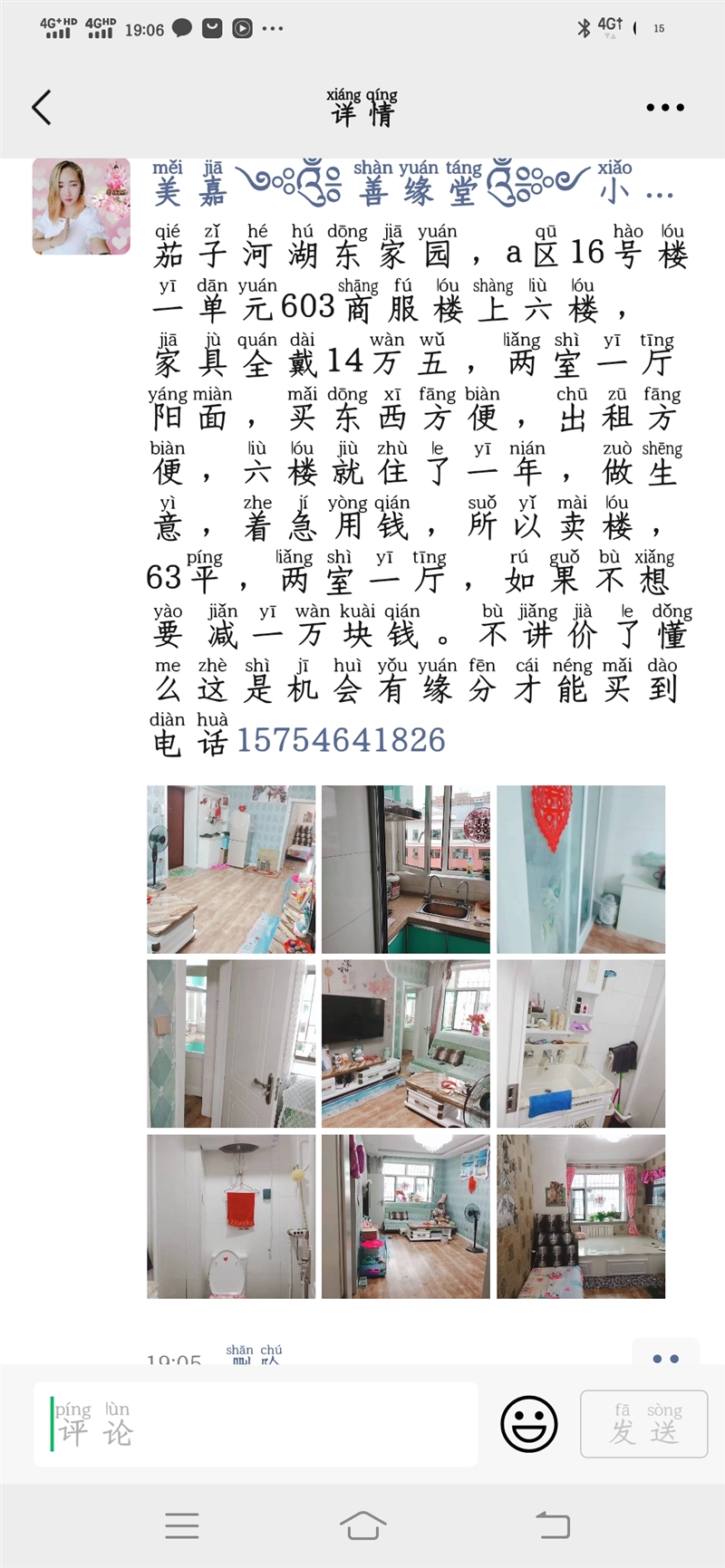Open the kitchen sink photo
This screenshot has width=725, height=1568.
point(406,869)
